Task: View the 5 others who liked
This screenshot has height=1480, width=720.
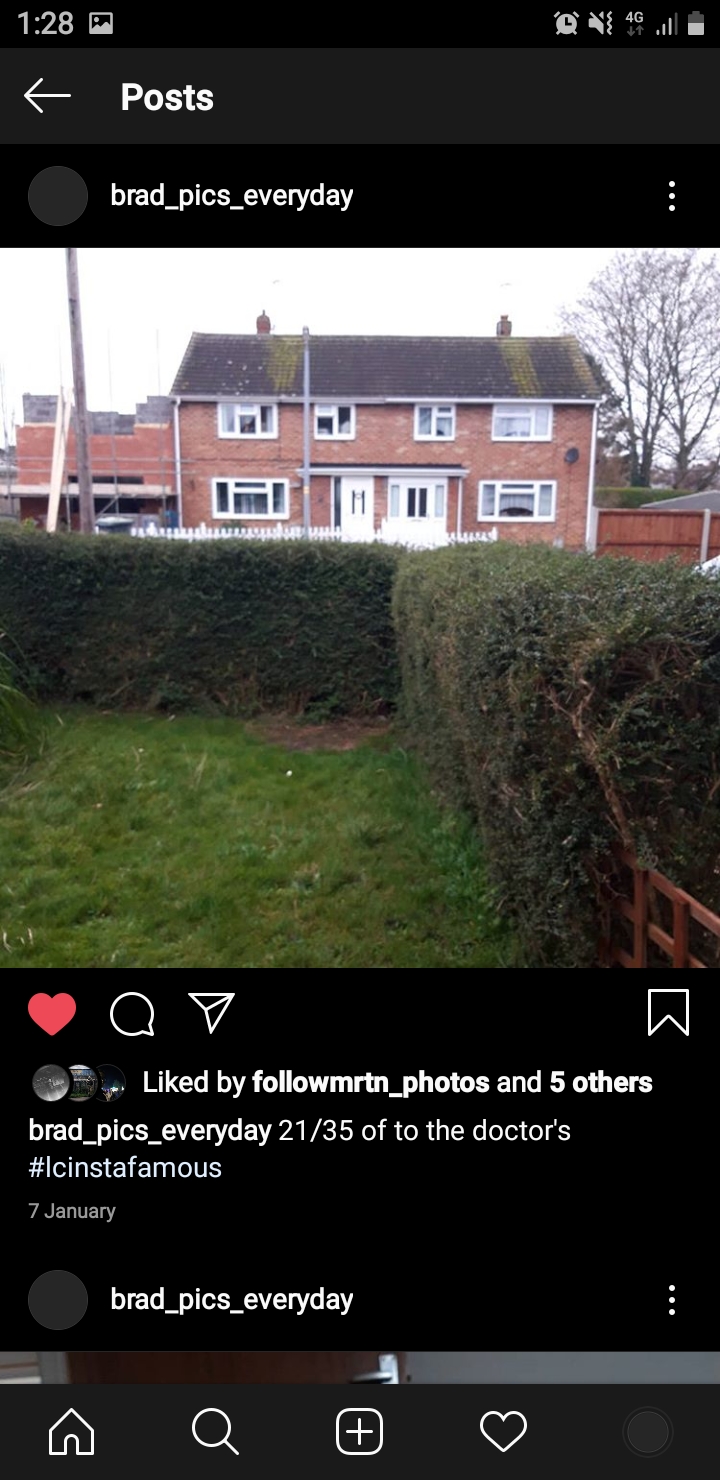Action: (x=600, y=1082)
